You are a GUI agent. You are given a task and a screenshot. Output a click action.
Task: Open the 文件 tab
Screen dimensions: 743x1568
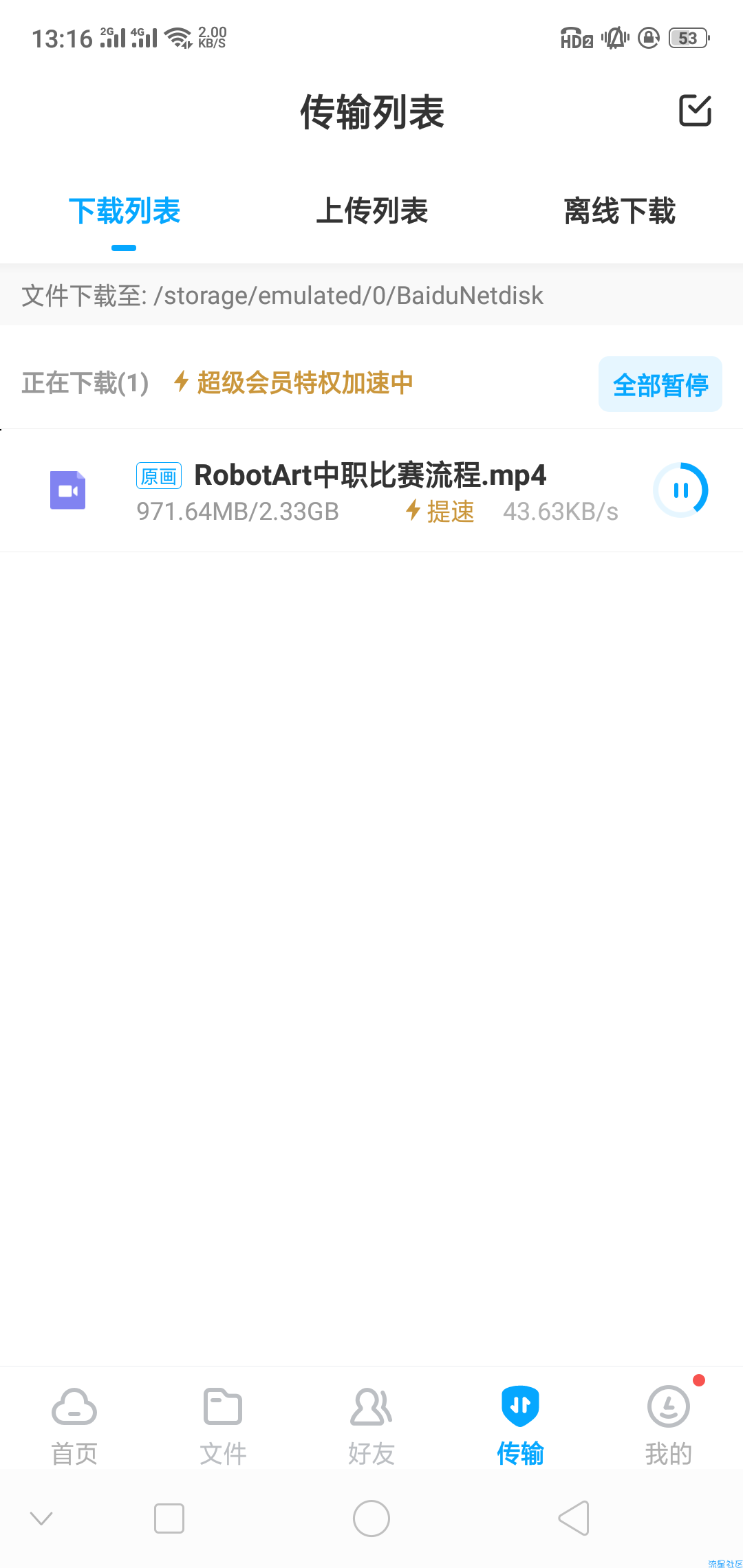(223, 1425)
